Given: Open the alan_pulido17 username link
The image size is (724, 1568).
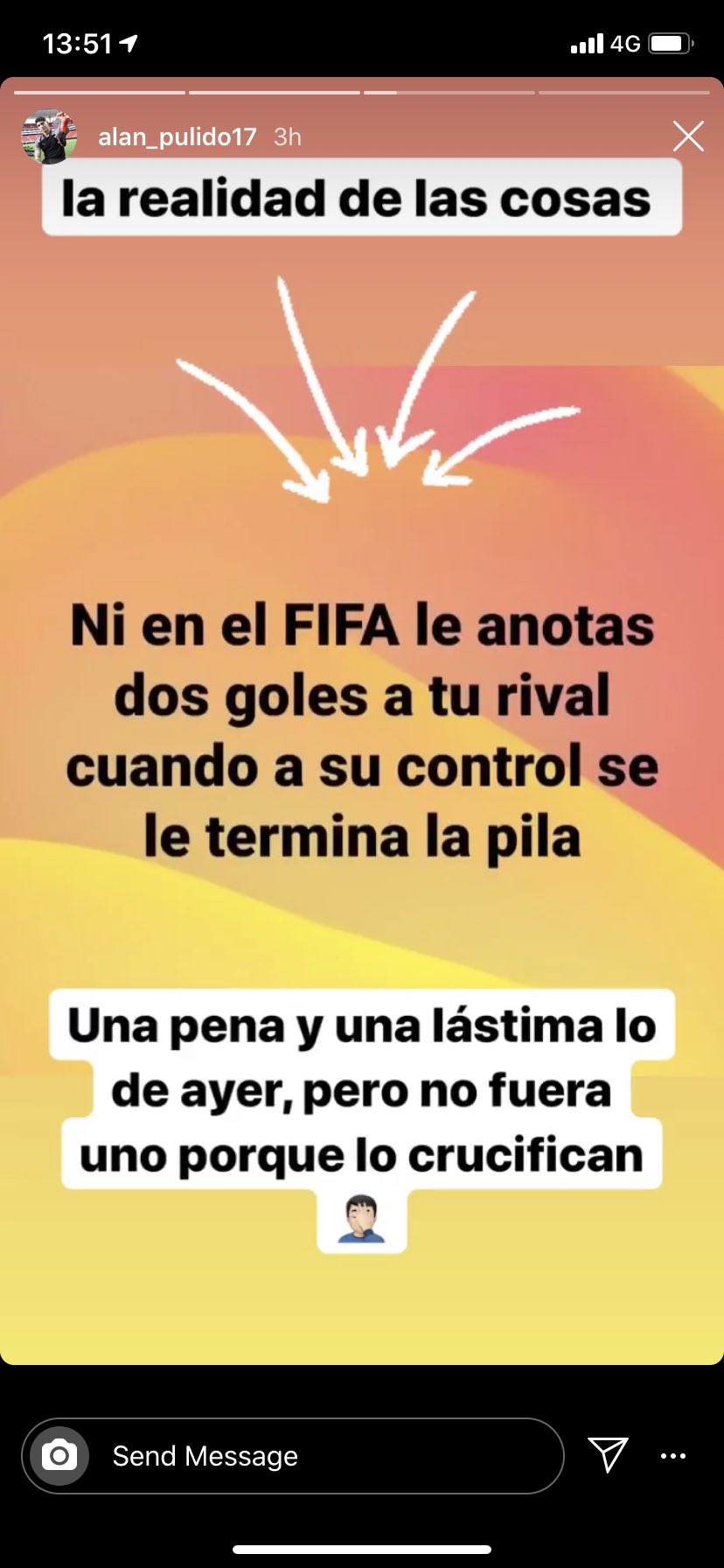Looking at the screenshot, I should [178, 137].
